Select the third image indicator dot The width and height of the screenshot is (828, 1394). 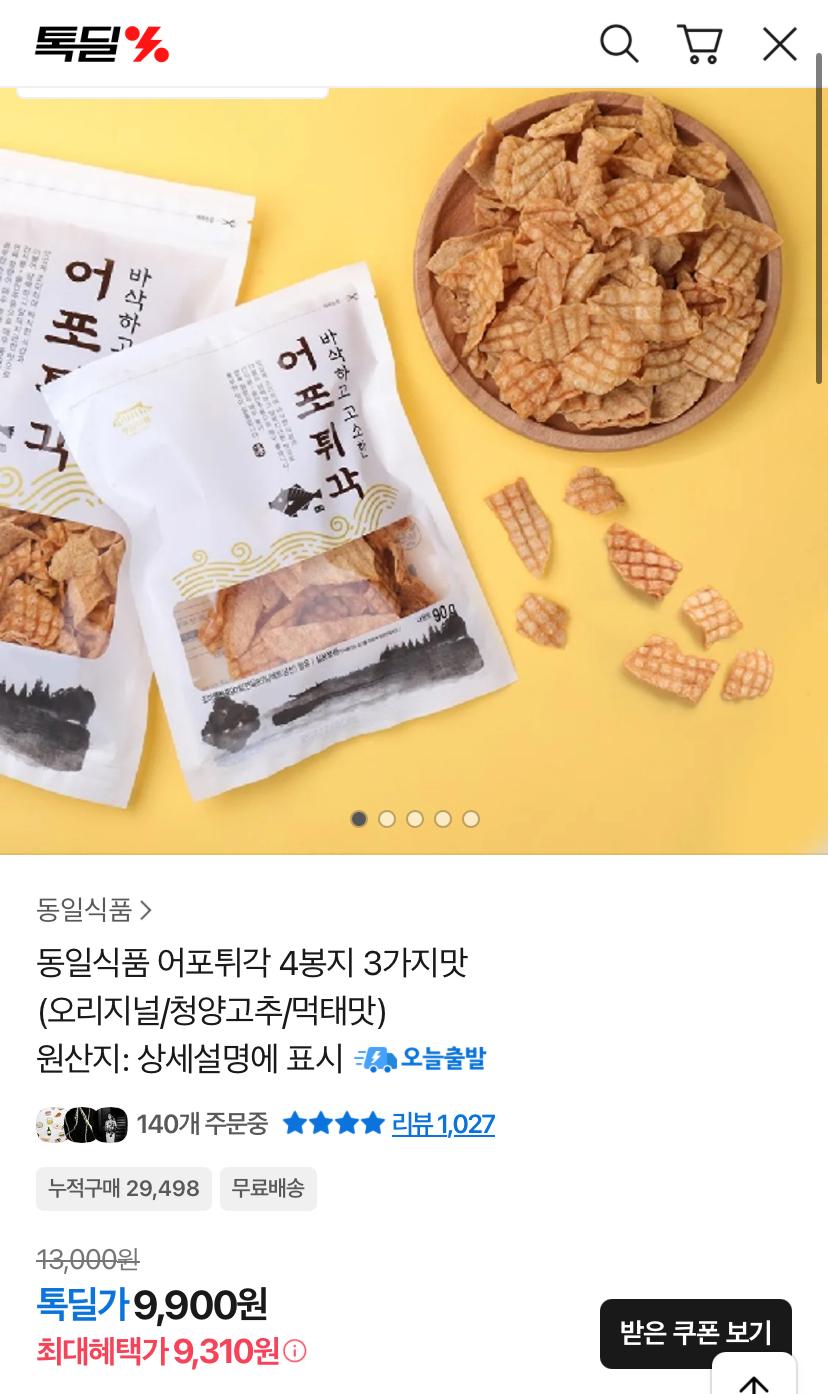415,819
